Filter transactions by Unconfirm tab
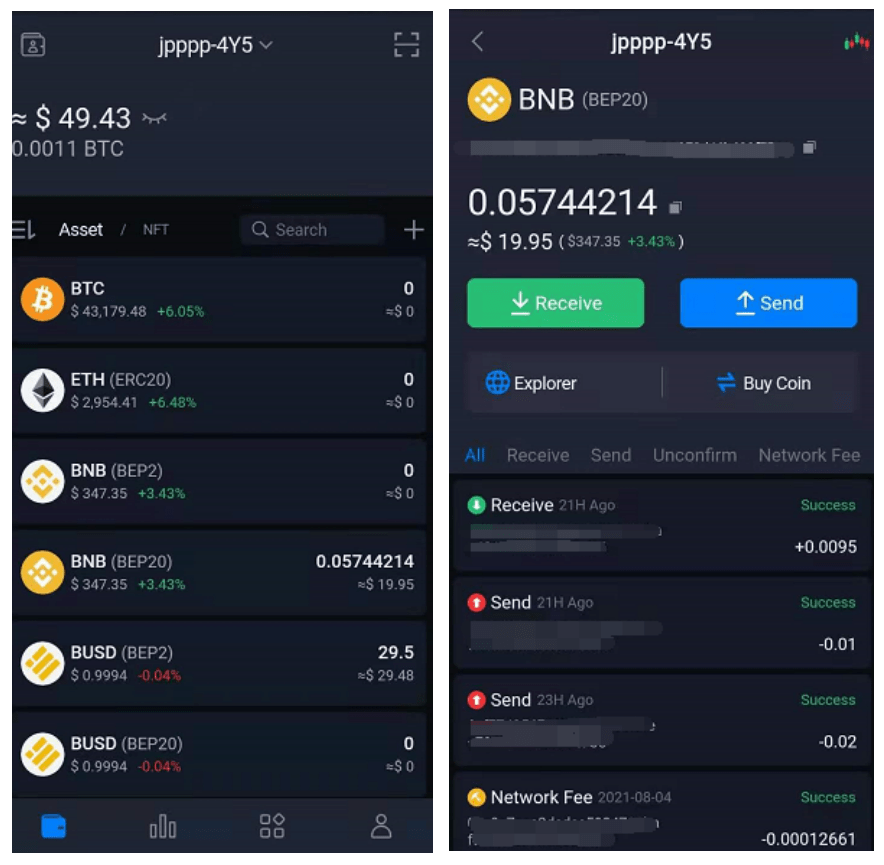884x865 pixels. click(694, 455)
